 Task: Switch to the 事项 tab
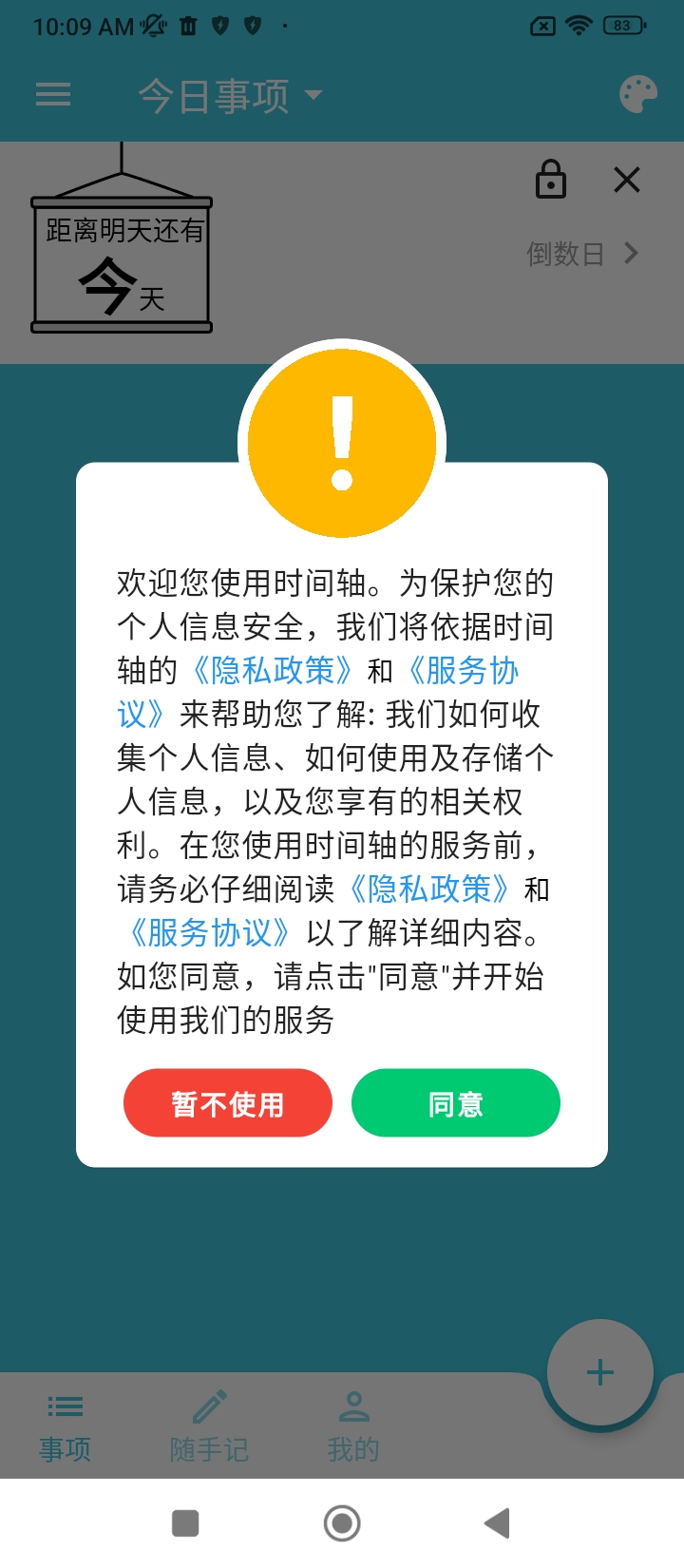(x=65, y=1426)
